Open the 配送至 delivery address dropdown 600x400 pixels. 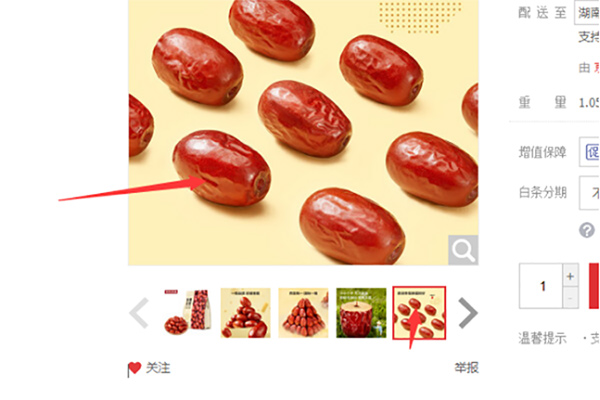(588, 12)
